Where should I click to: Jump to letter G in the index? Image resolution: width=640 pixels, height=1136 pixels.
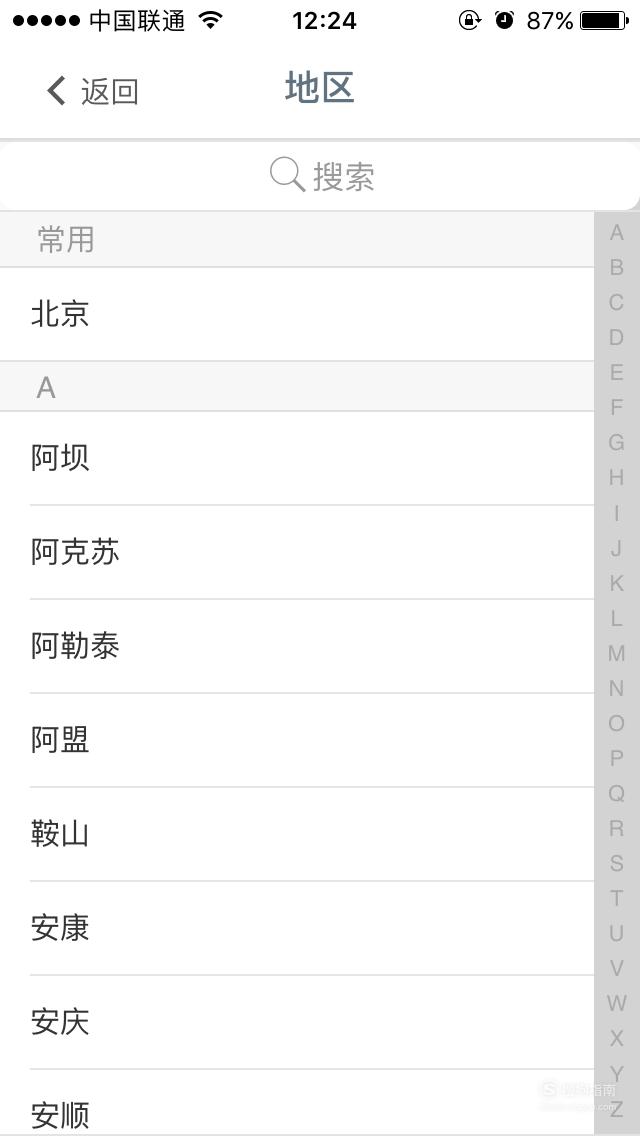point(617,442)
